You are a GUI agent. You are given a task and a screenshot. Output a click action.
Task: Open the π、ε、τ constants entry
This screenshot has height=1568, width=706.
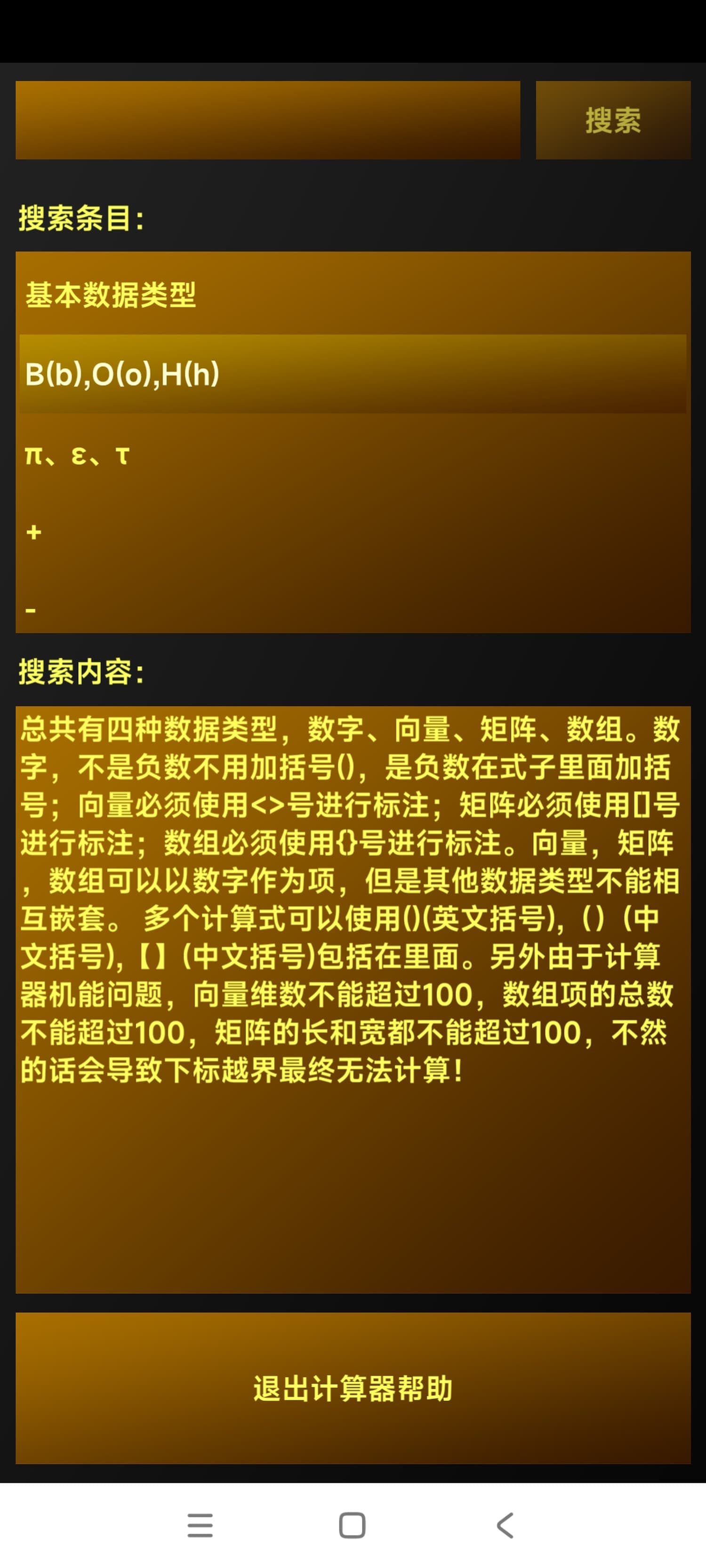point(353,455)
